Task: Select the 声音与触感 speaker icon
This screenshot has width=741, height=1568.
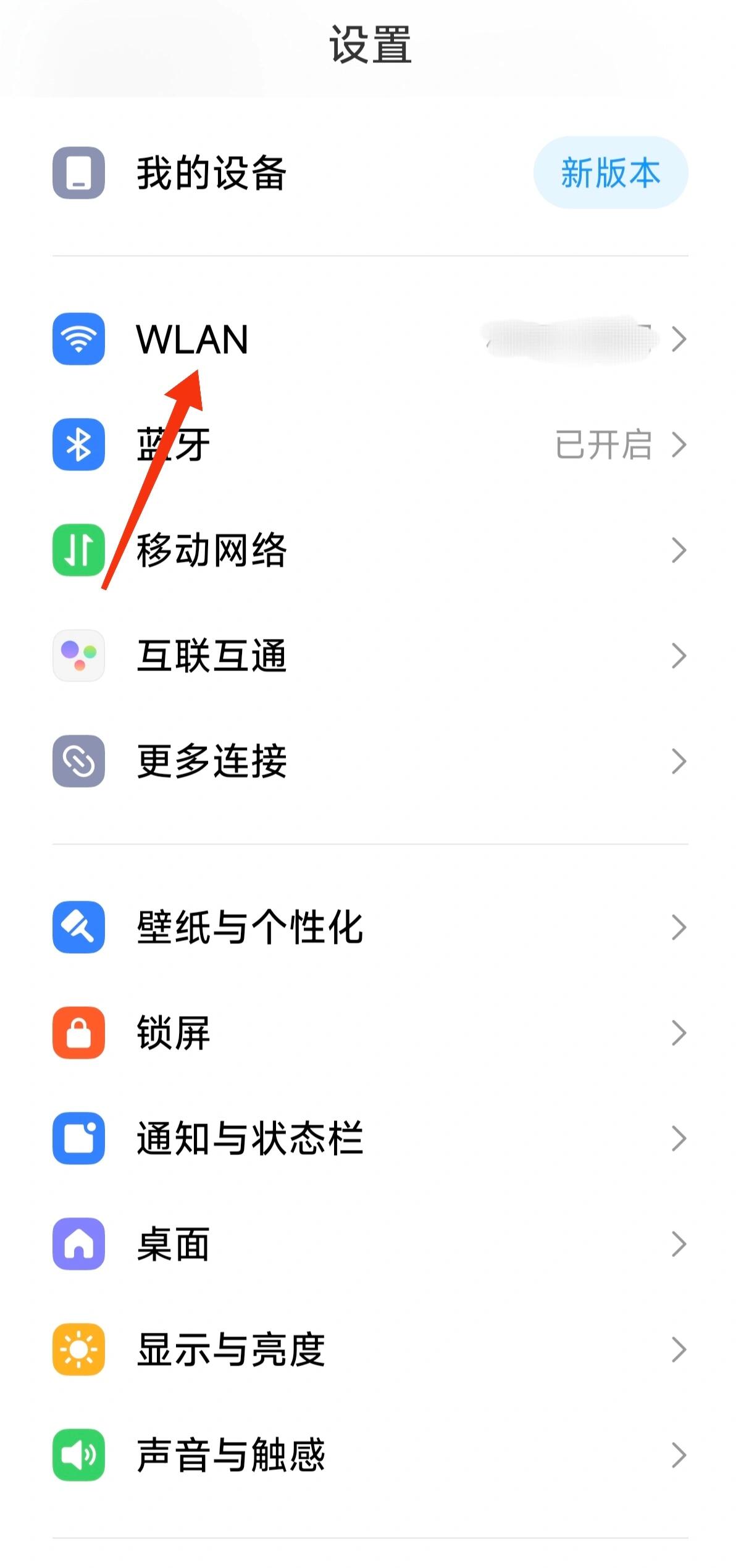Action: point(78,1454)
